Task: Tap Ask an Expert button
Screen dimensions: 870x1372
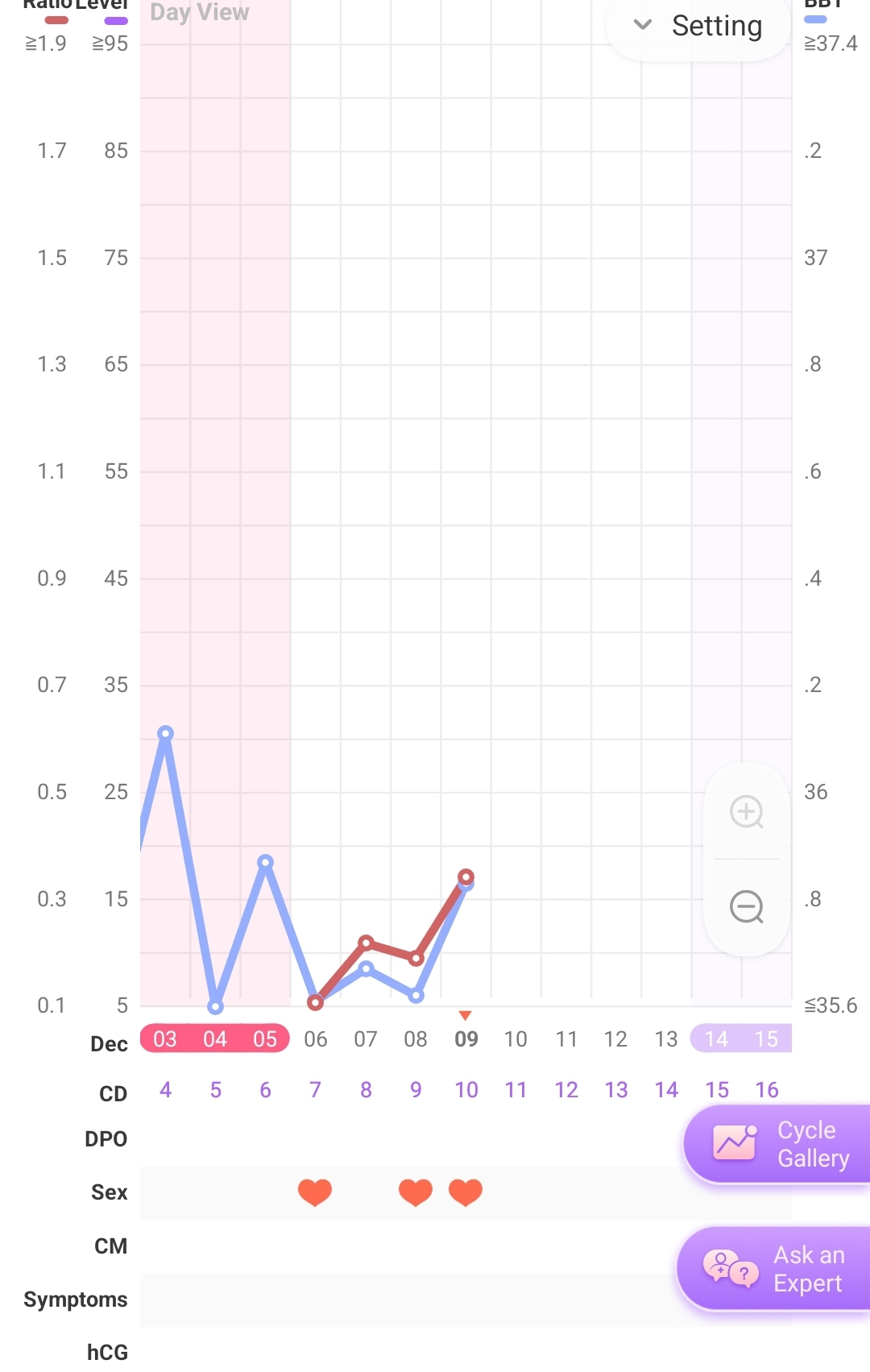Action: pos(775,1269)
